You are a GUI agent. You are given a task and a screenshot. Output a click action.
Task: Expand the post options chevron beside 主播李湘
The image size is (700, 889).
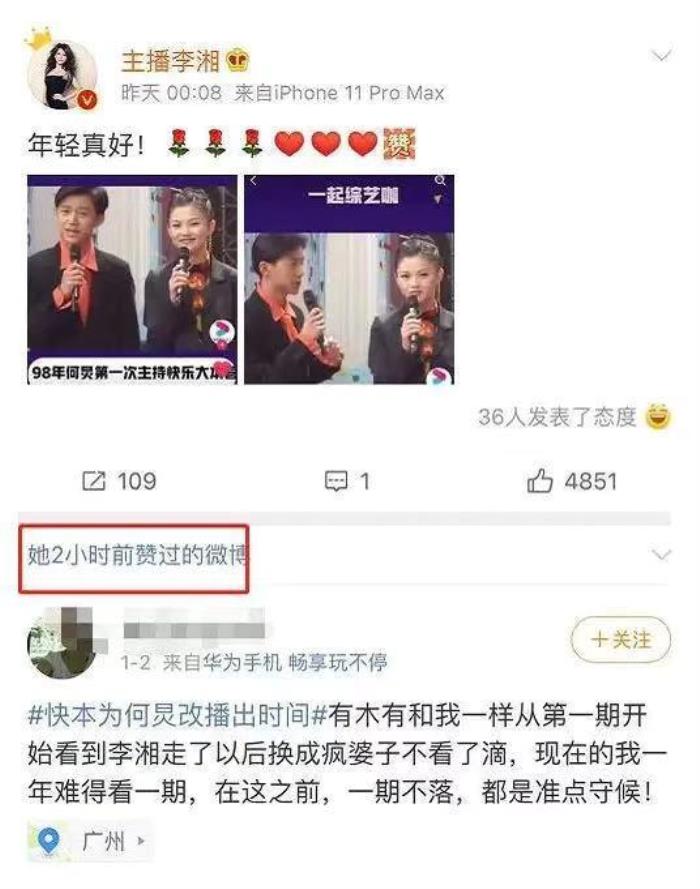(661, 56)
